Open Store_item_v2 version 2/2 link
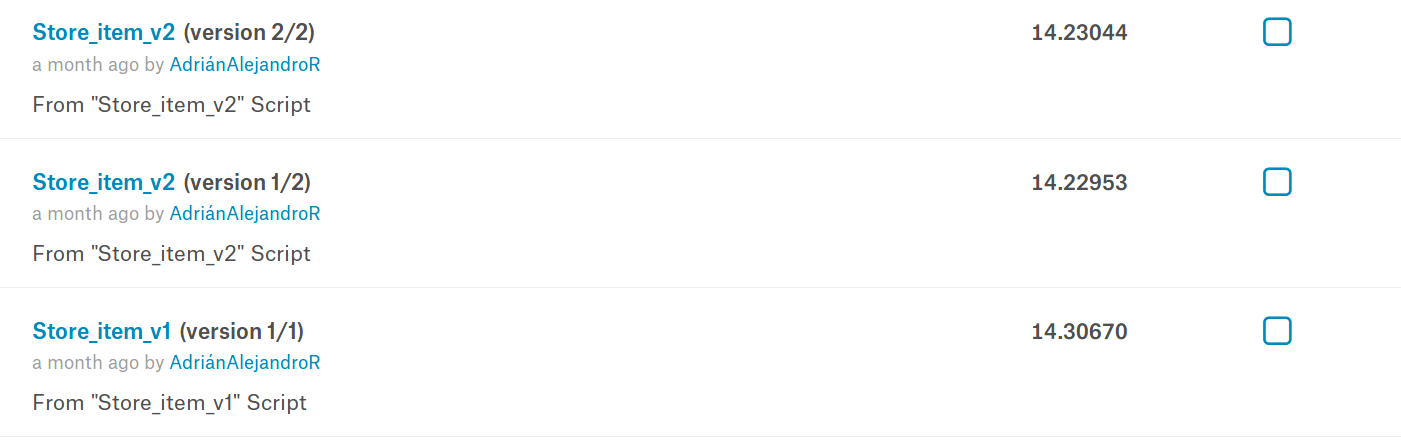The image size is (1401, 445). click(x=103, y=33)
